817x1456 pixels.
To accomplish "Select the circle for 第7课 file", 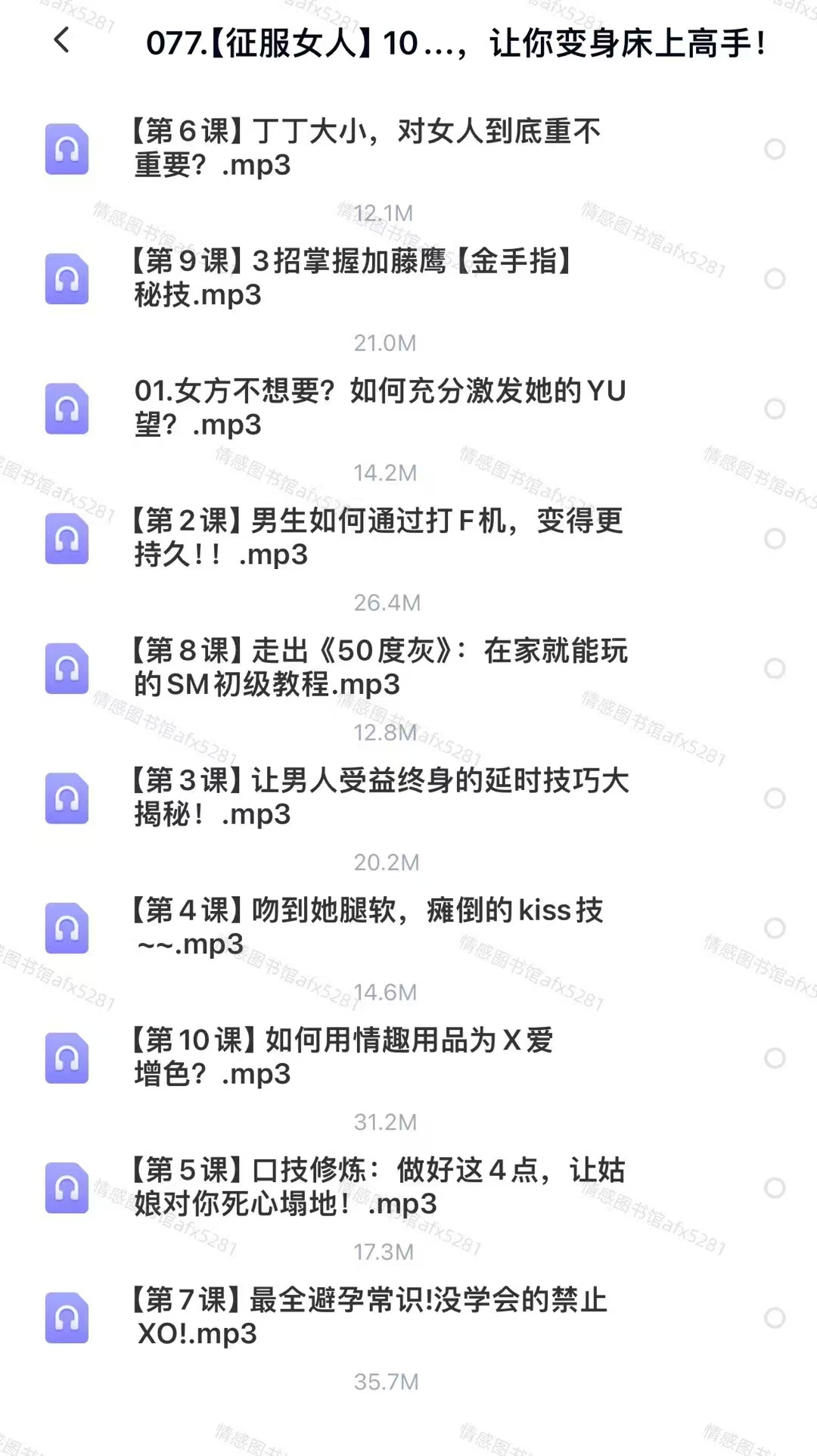I will tap(775, 1318).
